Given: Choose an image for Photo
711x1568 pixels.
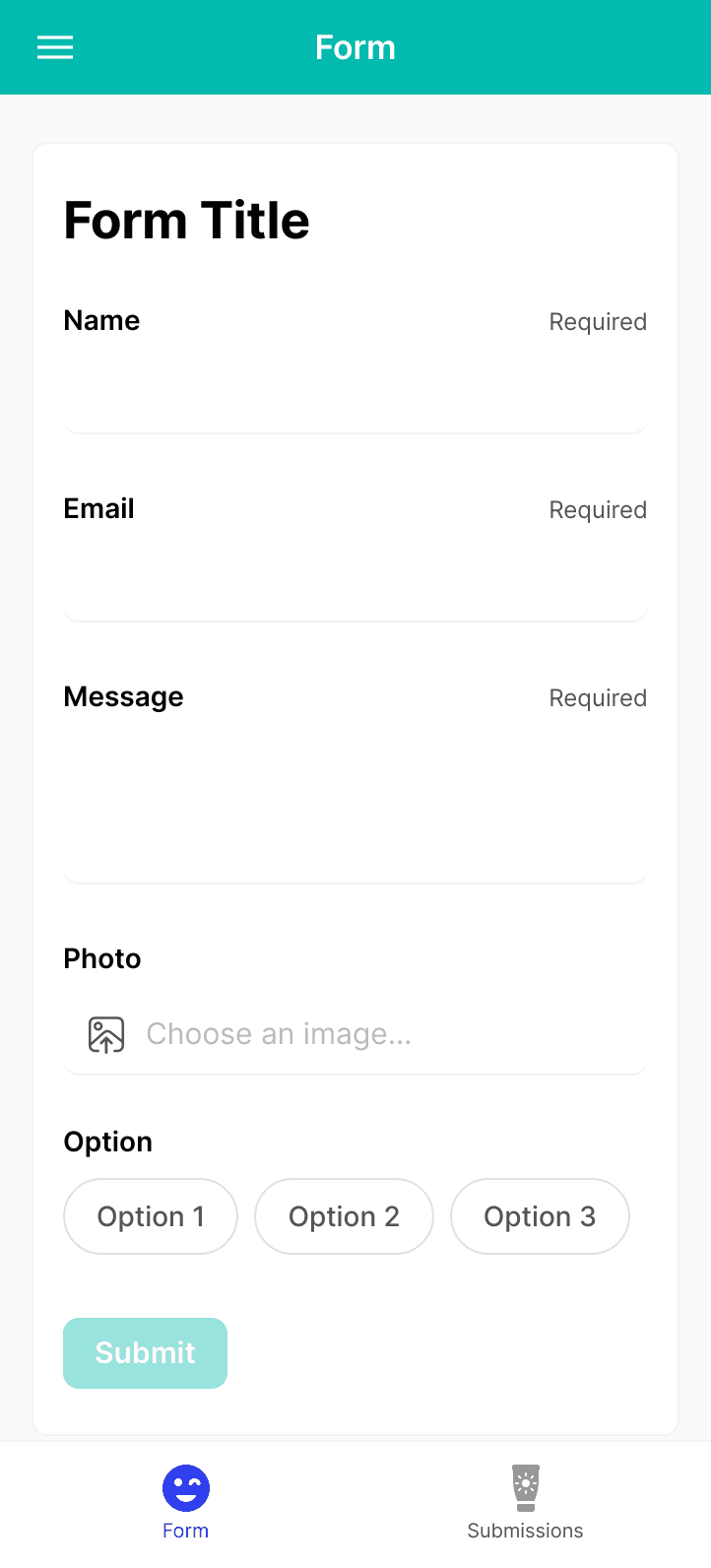Looking at the screenshot, I should [355, 1034].
